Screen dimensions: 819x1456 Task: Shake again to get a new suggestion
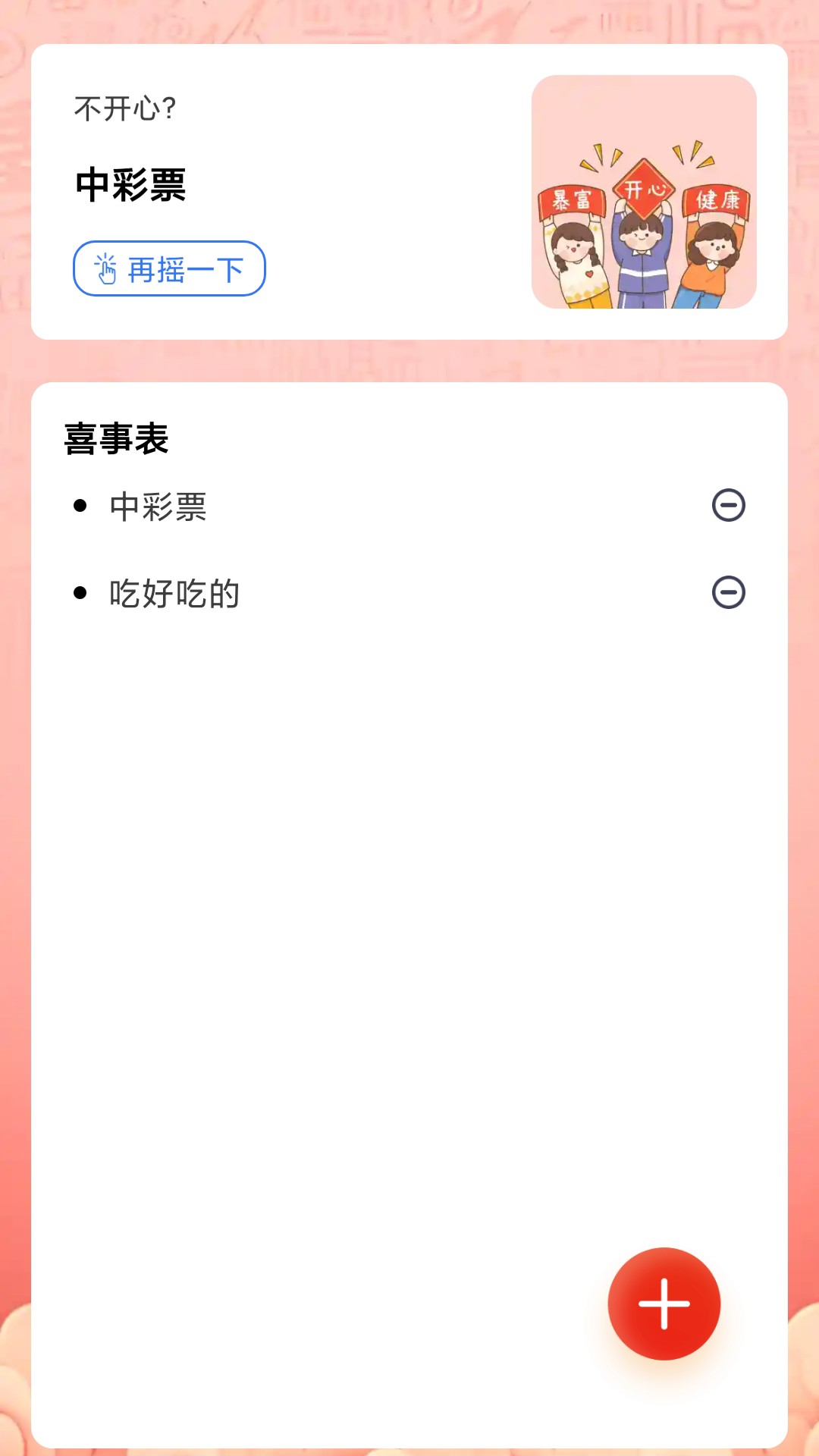[169, 269]
